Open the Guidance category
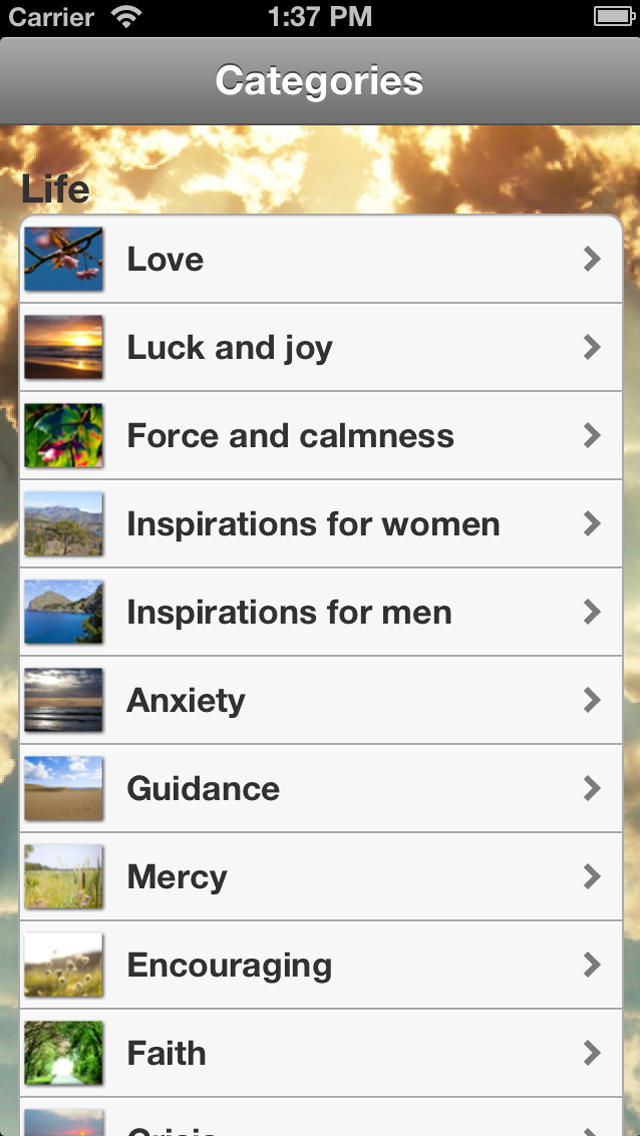 click(x=320, y=789)
